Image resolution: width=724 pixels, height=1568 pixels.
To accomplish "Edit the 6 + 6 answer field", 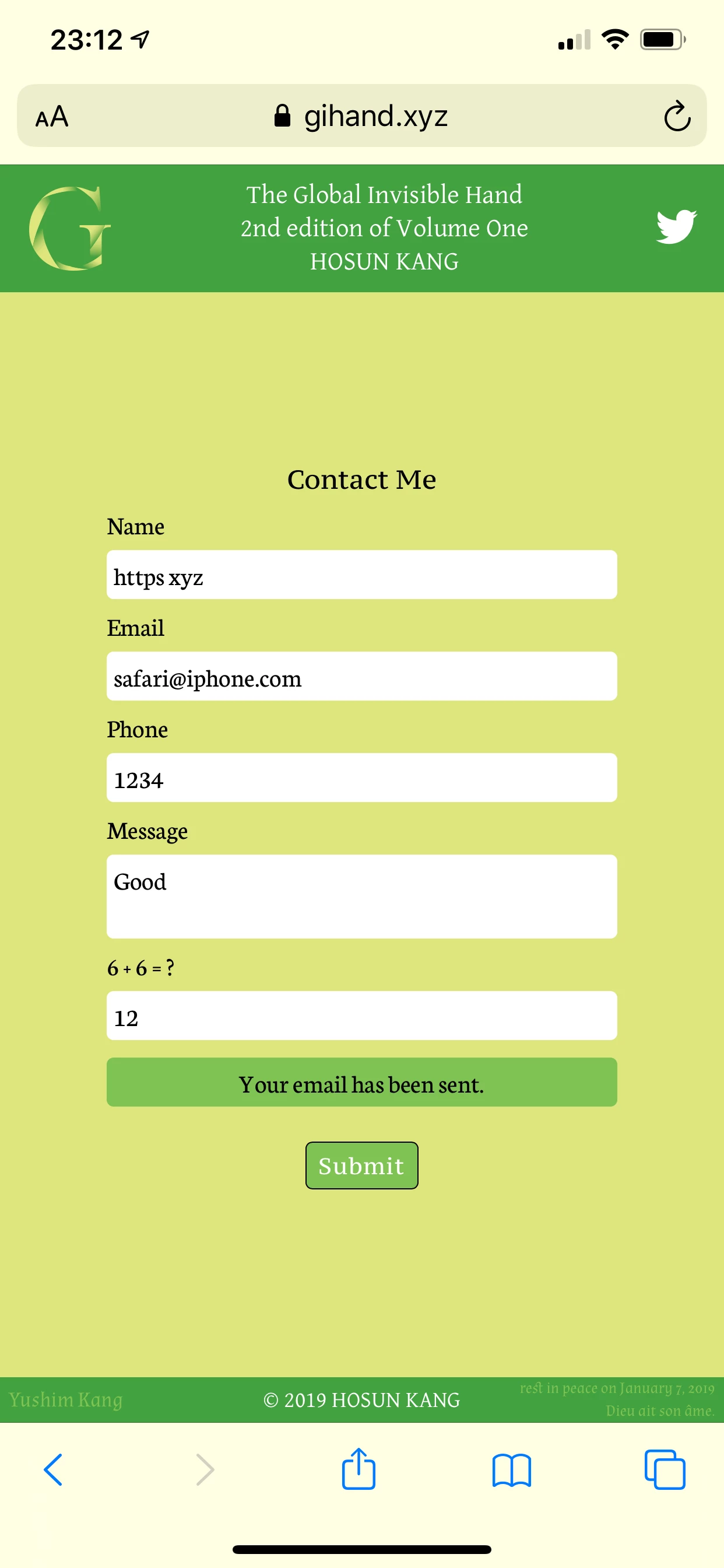I will click(x=361, y=1016).
